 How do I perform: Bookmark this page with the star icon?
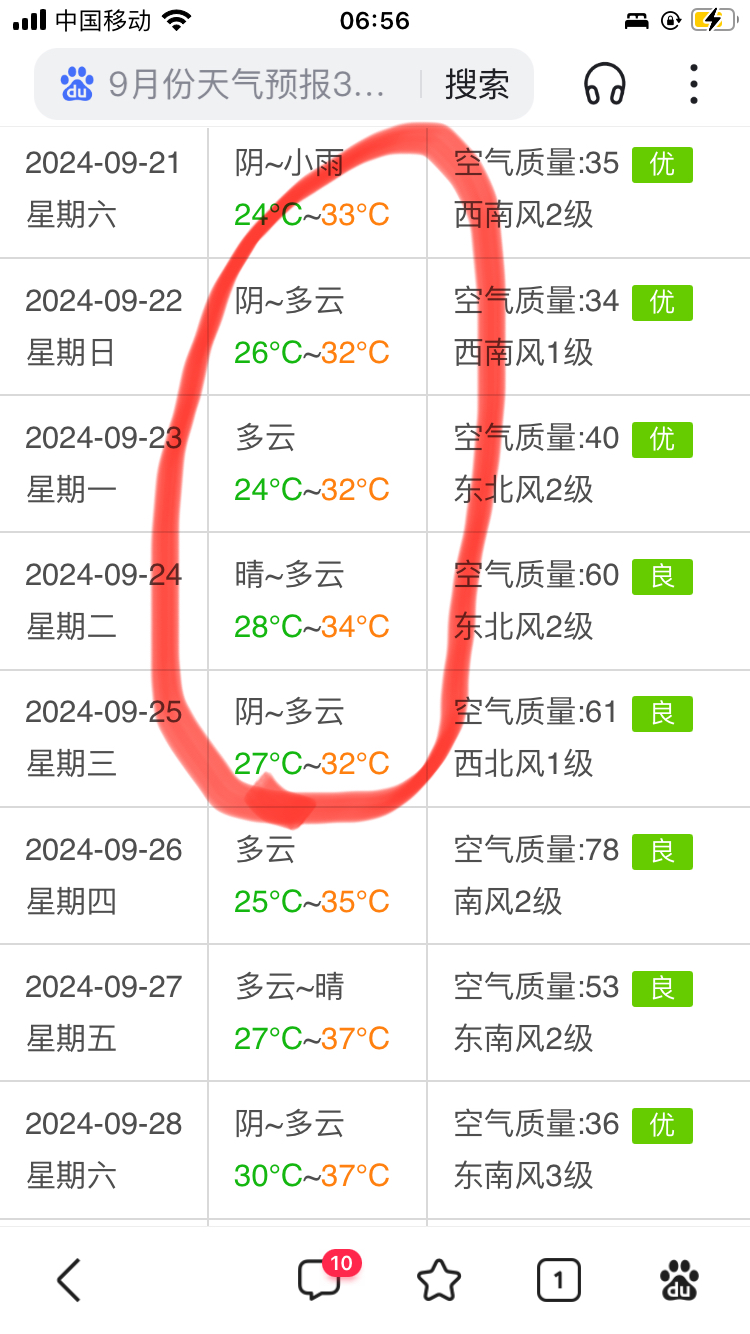coord(438,1280)
